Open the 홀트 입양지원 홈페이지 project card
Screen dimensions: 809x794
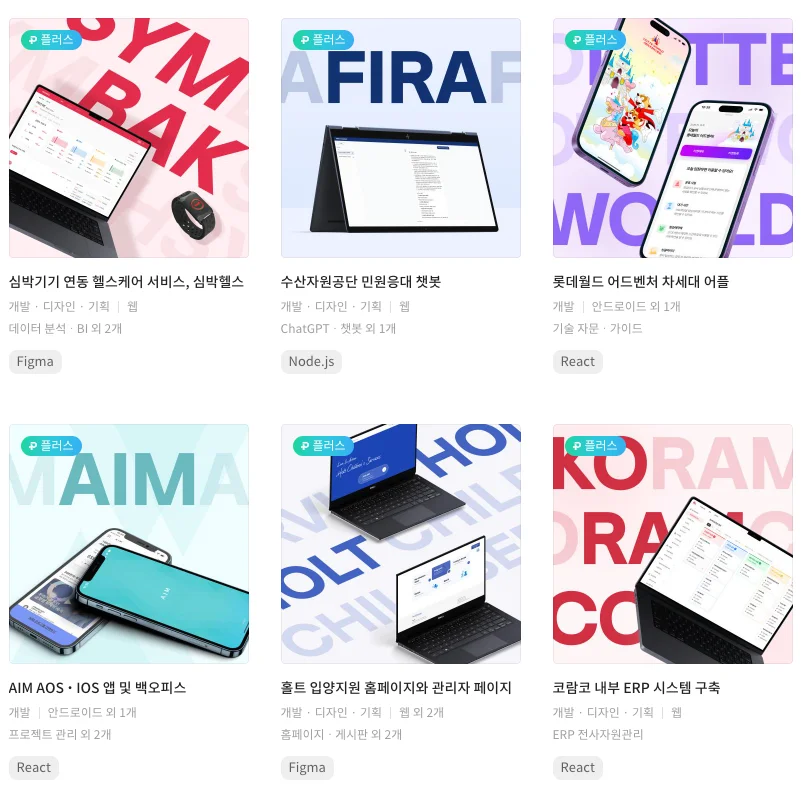coord(400,543)
